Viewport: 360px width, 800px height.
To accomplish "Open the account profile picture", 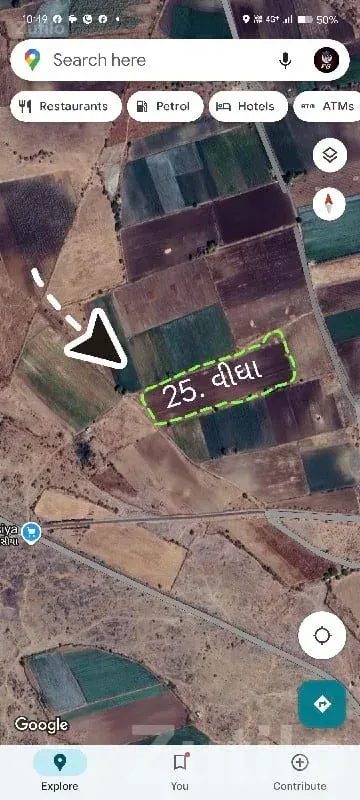I will pos(326,60).
